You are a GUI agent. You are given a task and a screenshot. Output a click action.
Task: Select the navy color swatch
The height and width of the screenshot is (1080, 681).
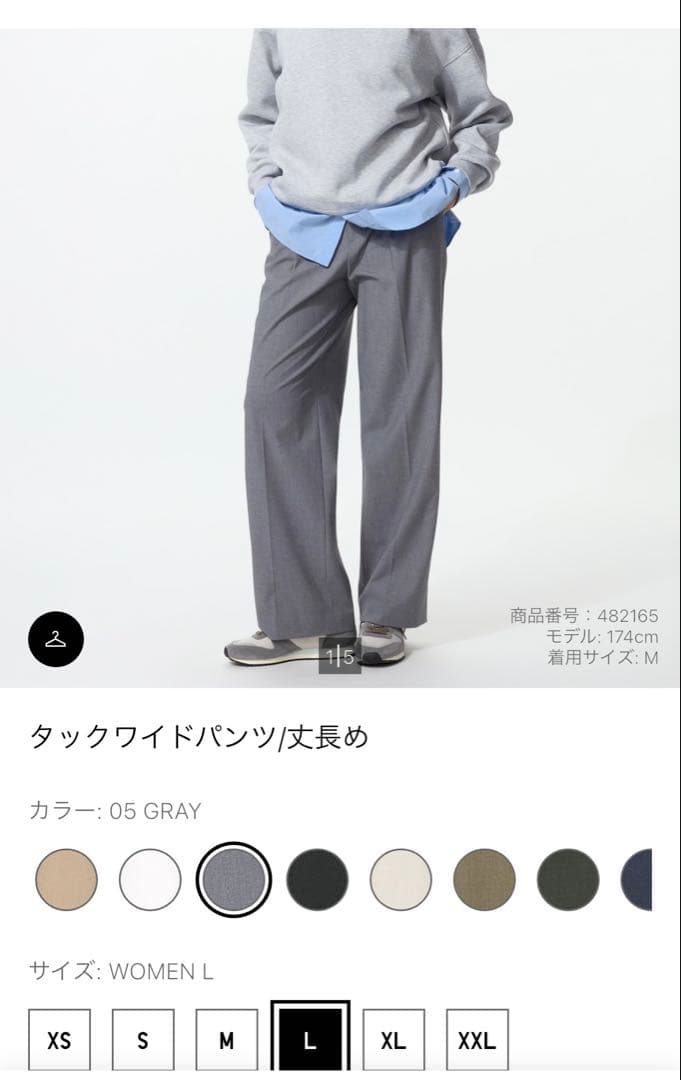click(x=637, y=880)
